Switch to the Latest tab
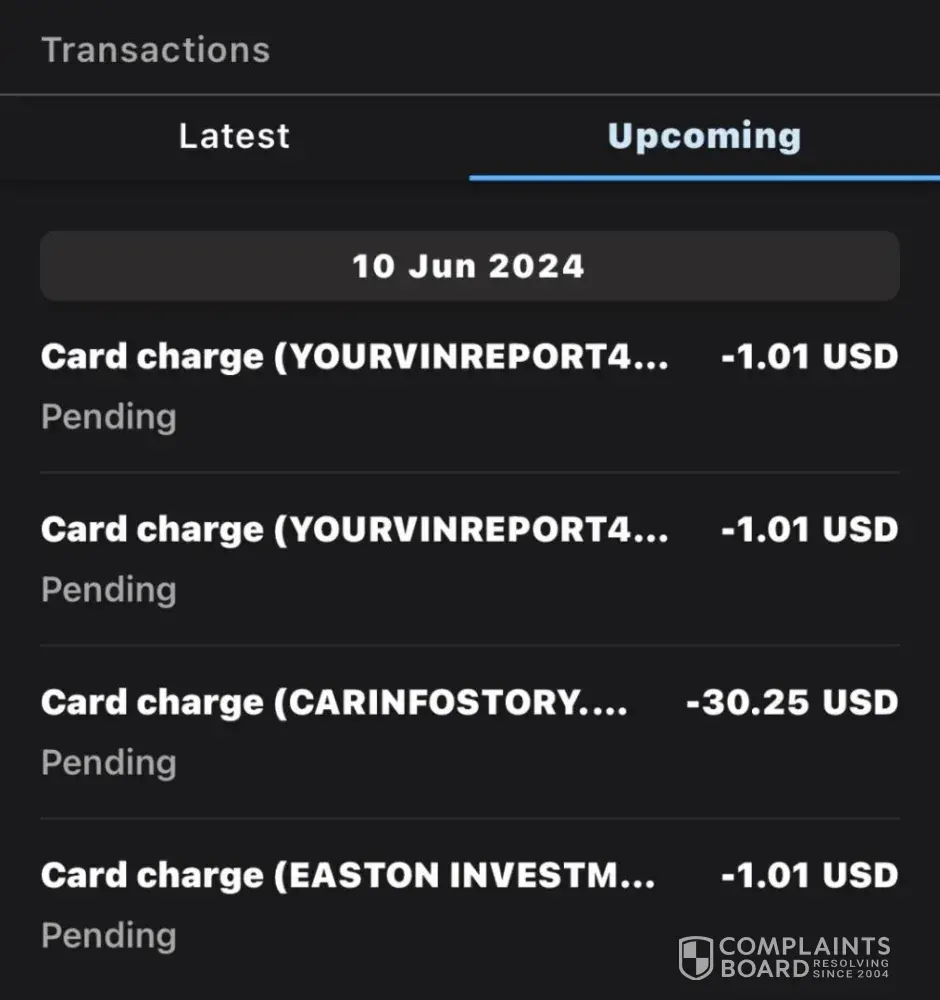The image size is (940, 1000). [234, 137]
